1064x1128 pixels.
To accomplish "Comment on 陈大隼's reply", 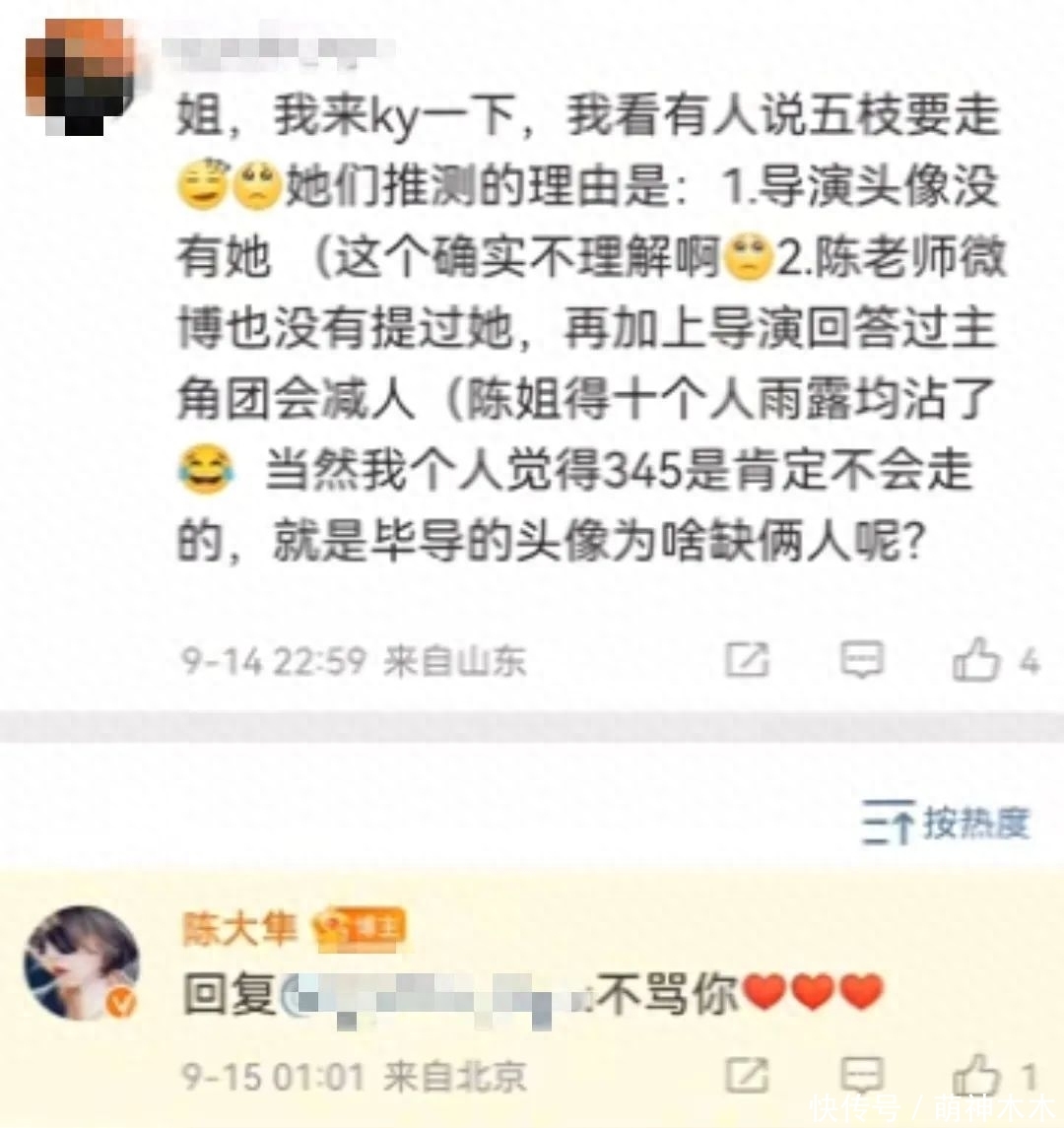I will (862, 1076).
